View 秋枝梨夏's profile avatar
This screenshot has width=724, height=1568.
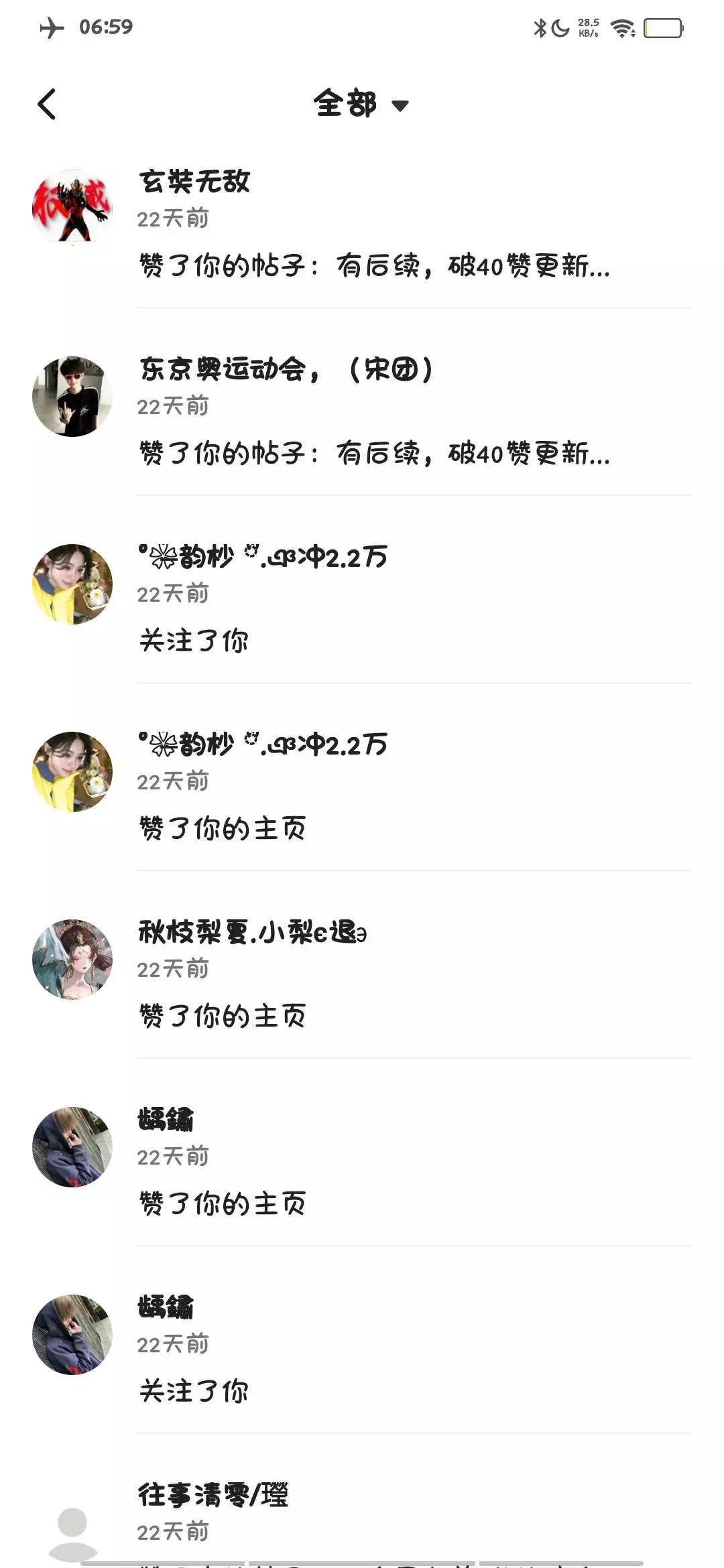(72, 959)
